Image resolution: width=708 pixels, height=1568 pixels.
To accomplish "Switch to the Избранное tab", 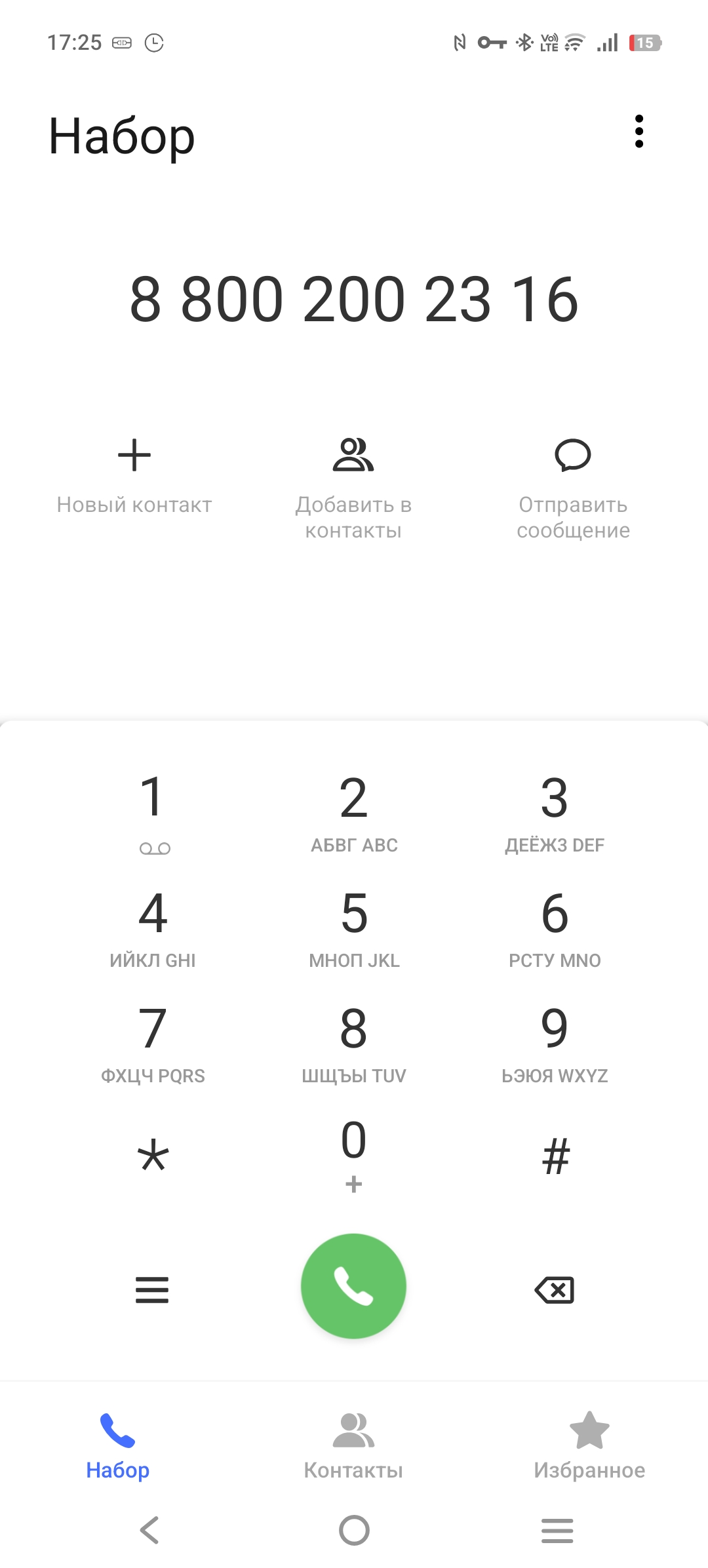I will point(589,1446).
